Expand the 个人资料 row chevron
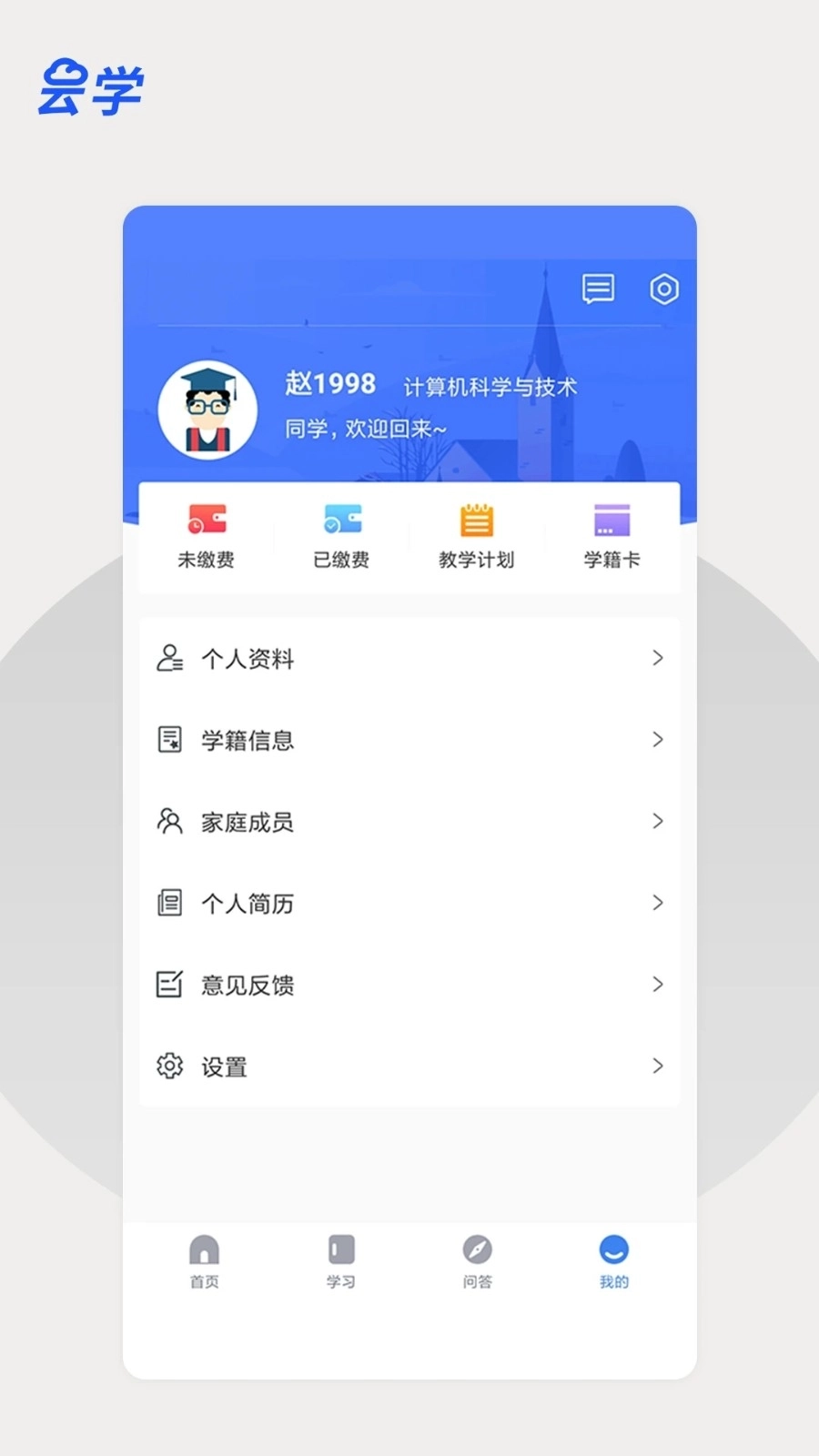This screenshot has height=1456, width=819. tap(658, 658)
